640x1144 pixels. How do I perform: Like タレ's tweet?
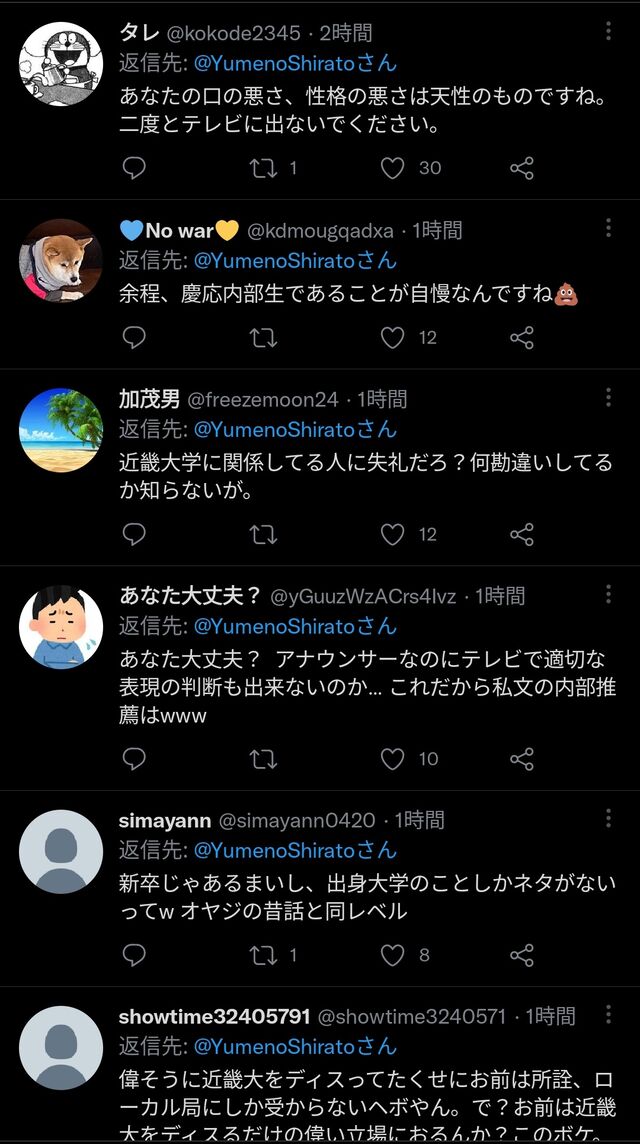click(393, 168)
